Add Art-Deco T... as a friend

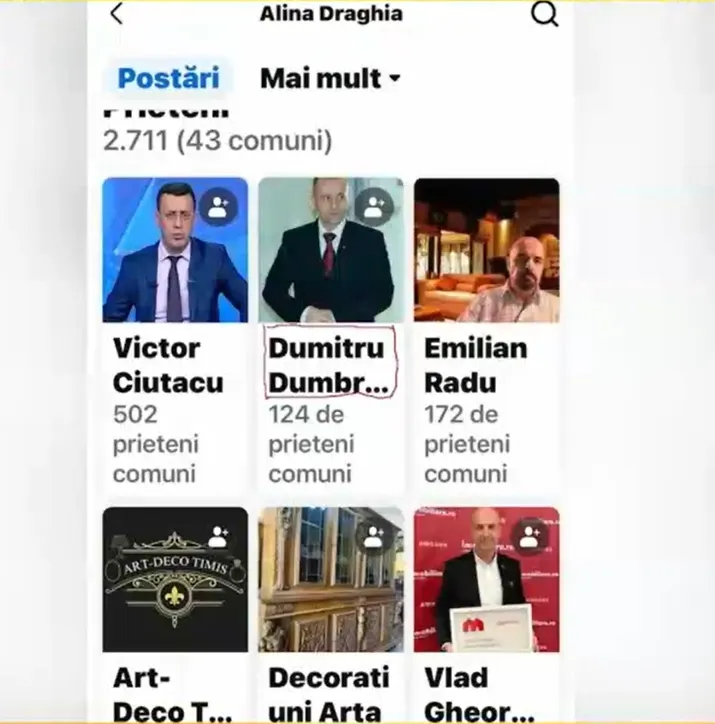point(219,537)
